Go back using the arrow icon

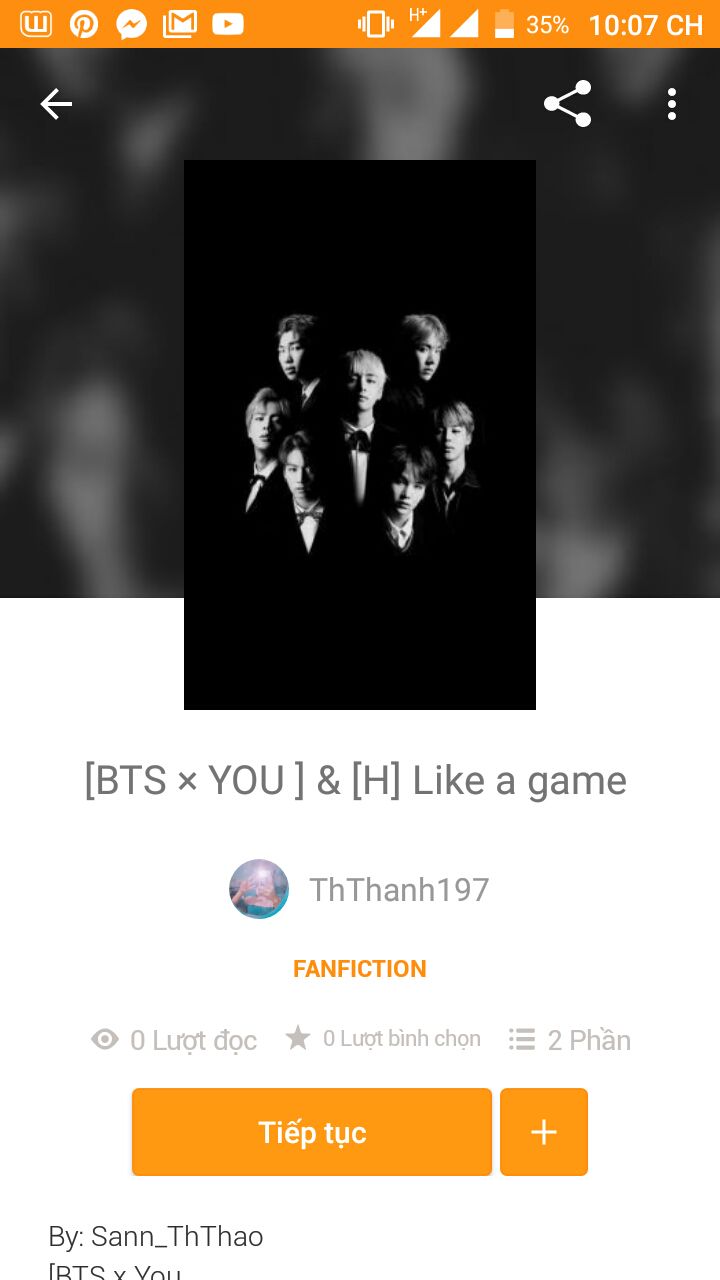click(x=56, y=104)
